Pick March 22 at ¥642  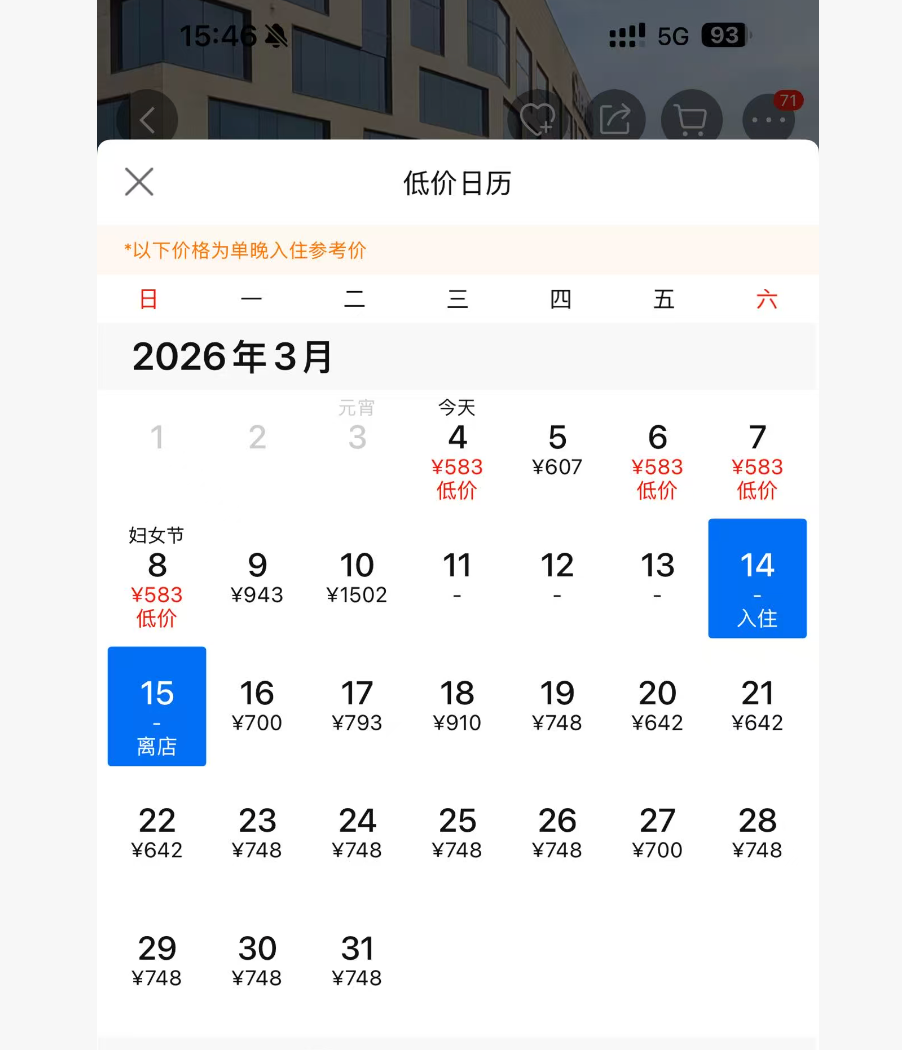[157, 833]
